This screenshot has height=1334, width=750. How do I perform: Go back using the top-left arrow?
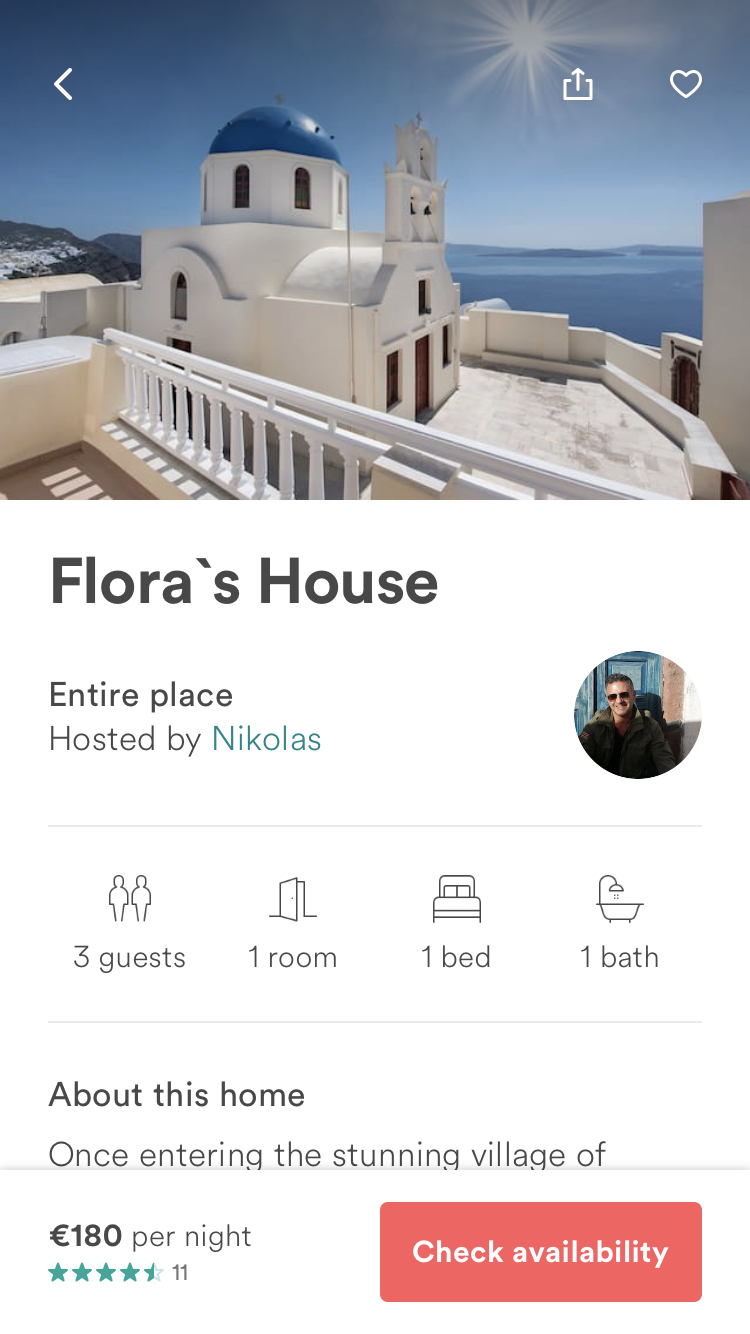pos(63,84)
